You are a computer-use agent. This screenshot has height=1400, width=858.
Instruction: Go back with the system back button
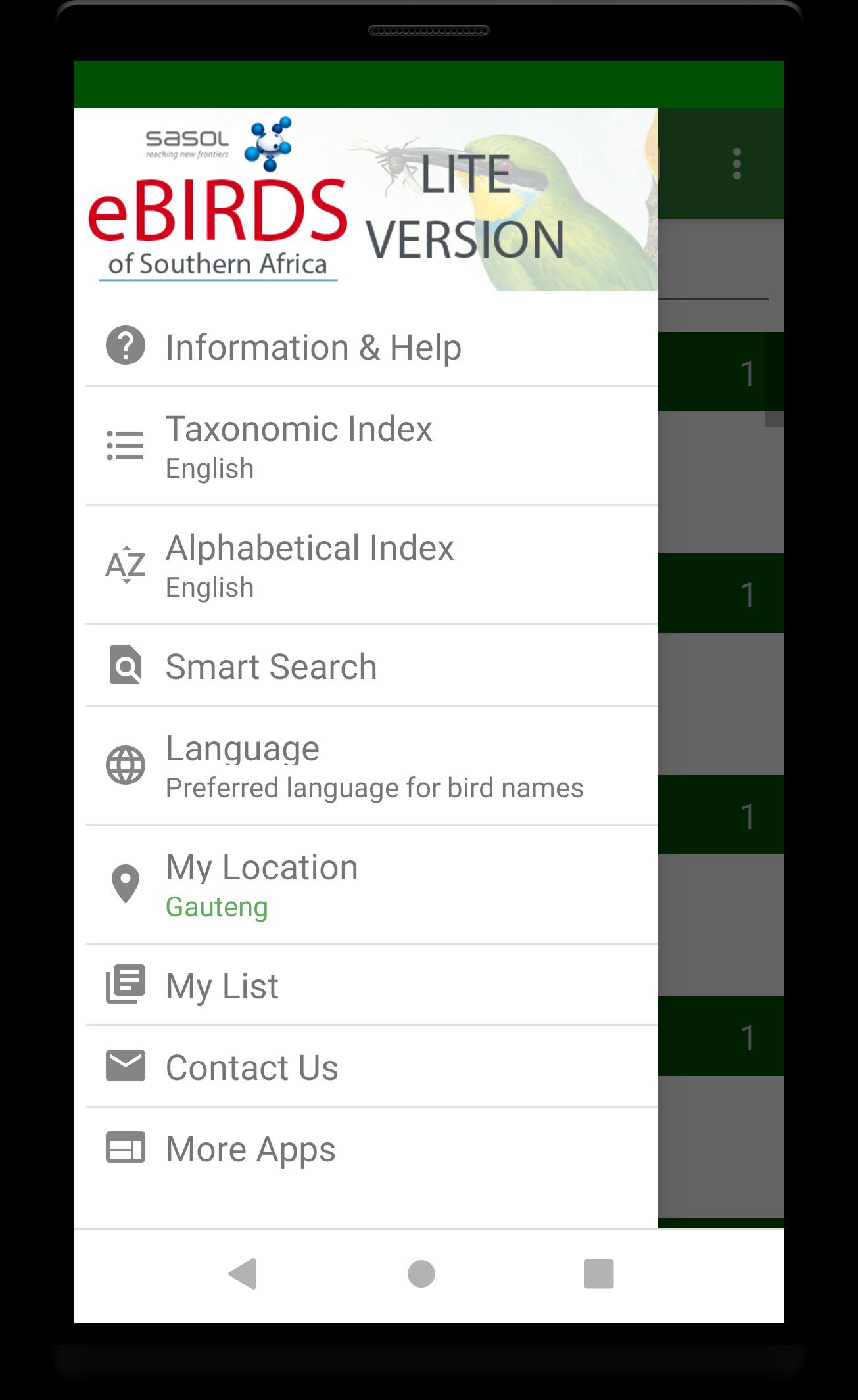pyautogui.click(x=243, y=1274)
